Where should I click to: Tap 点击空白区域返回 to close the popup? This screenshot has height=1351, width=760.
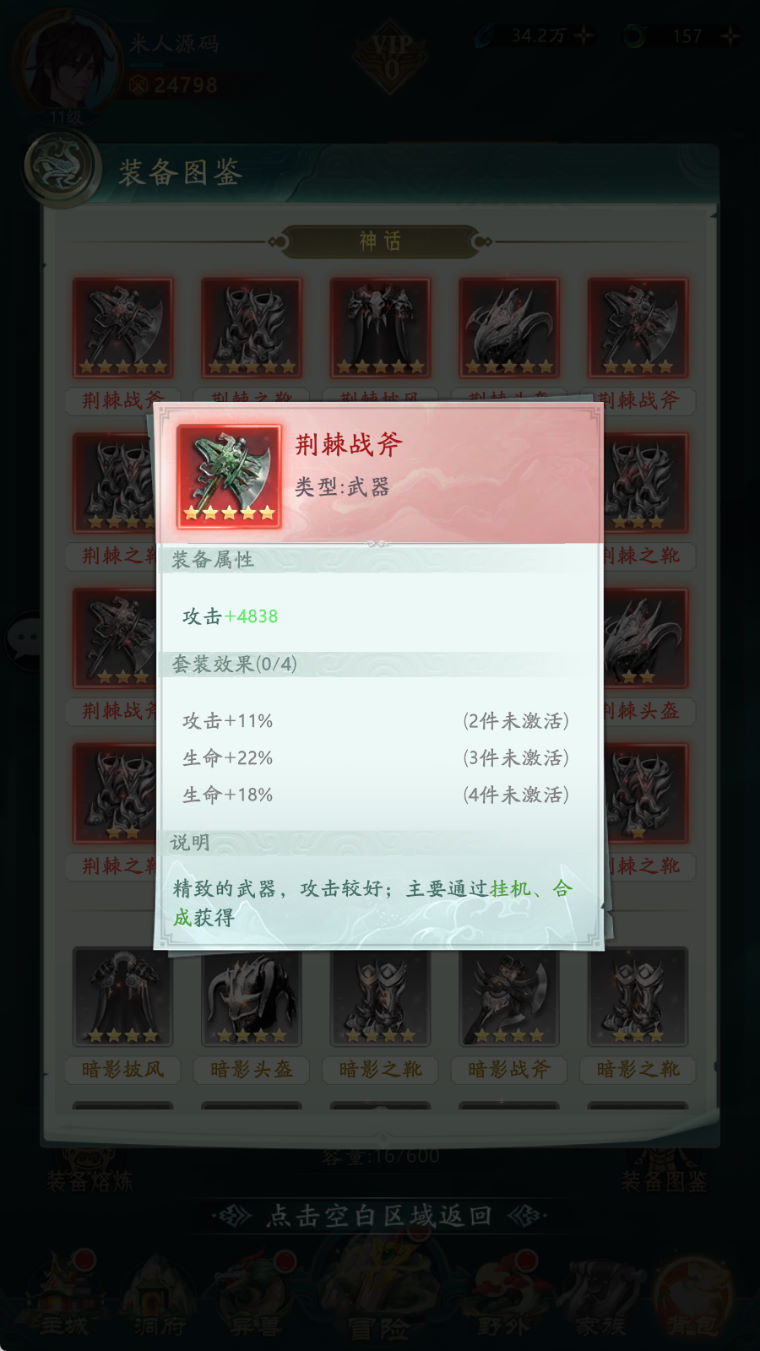379,1216
